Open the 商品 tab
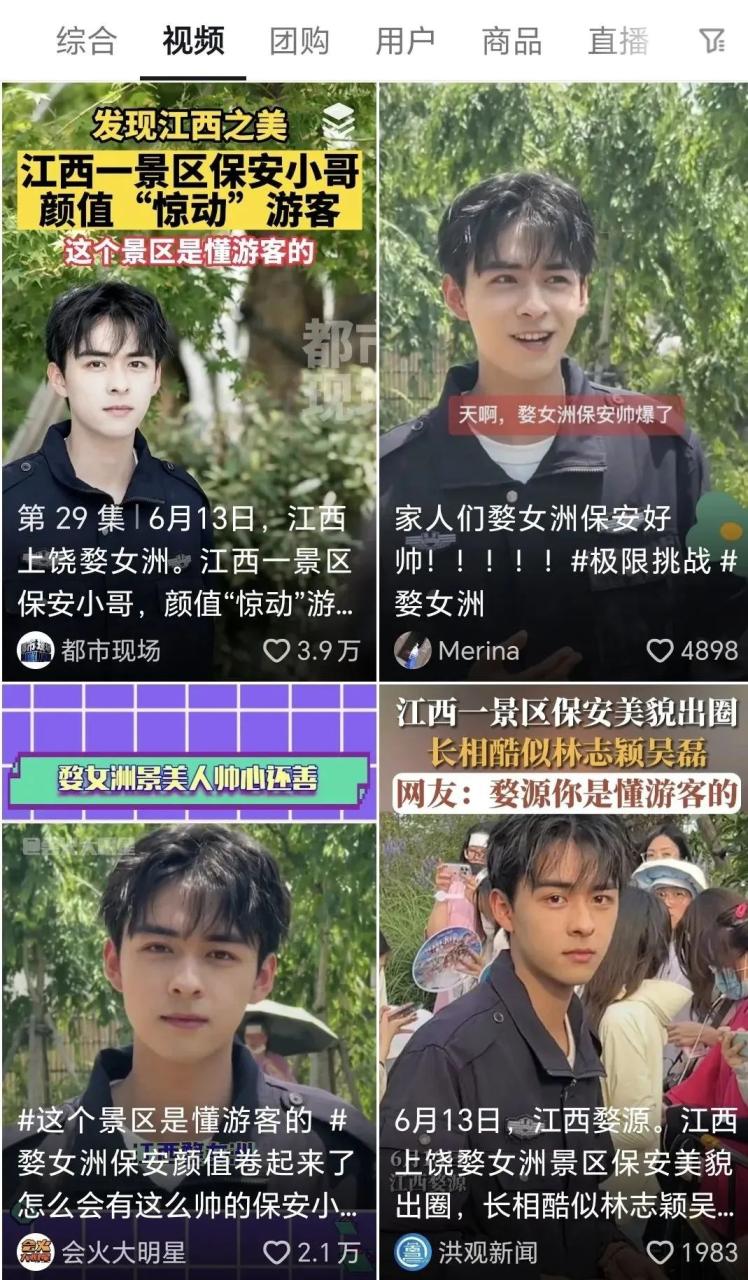Image resolution: width=748 pixels, height=1280 pixels. [511, 41]
